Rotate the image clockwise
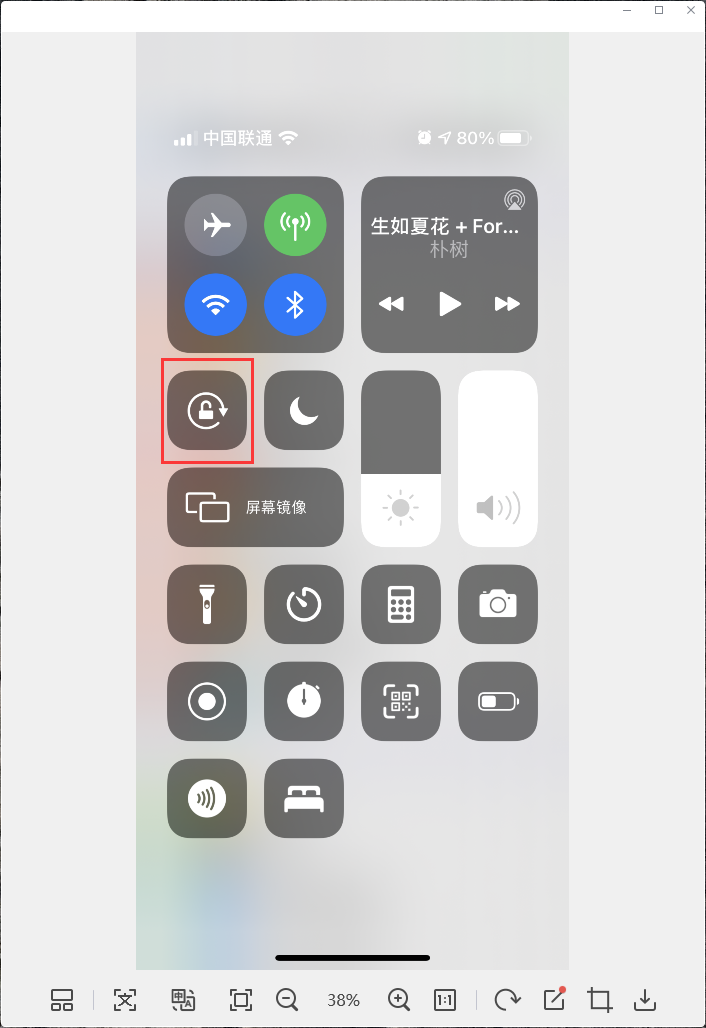 coord(507,999)
